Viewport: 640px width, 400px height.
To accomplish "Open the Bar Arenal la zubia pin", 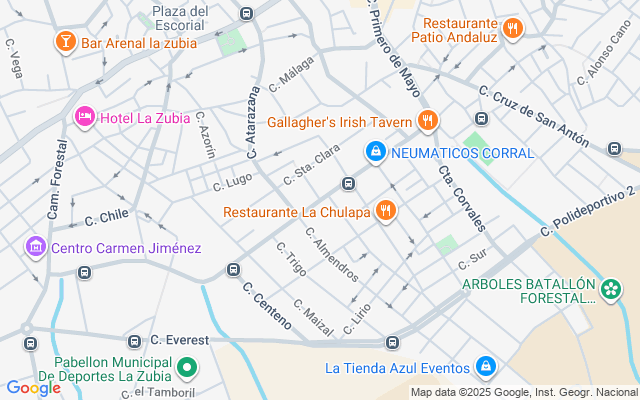I will click(66, 42).
